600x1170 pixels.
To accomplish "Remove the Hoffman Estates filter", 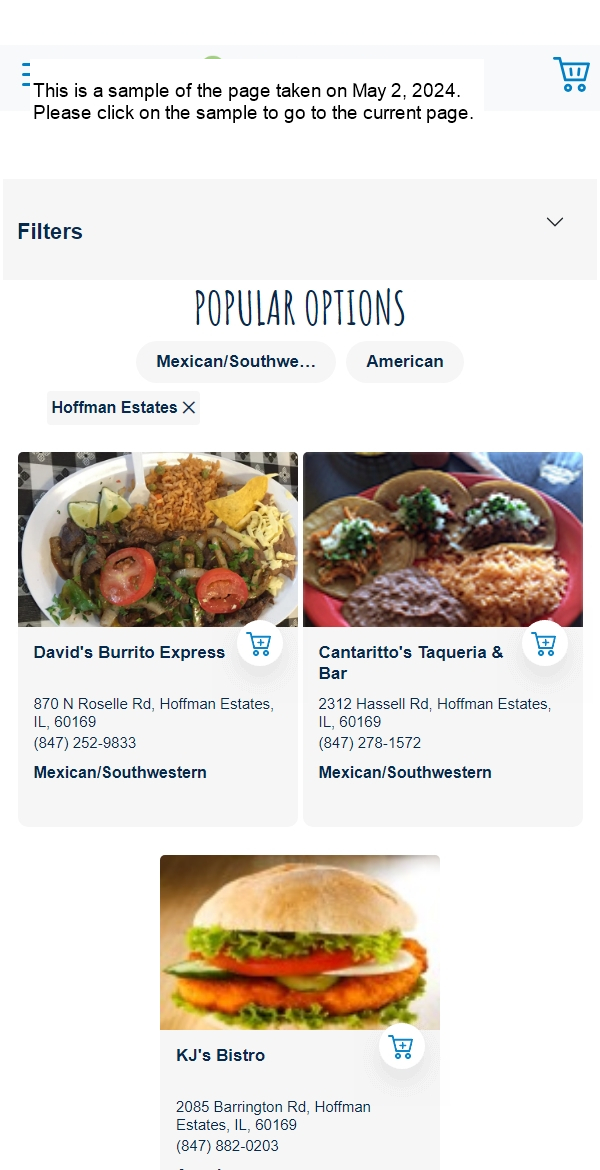I will coord(189,408).
